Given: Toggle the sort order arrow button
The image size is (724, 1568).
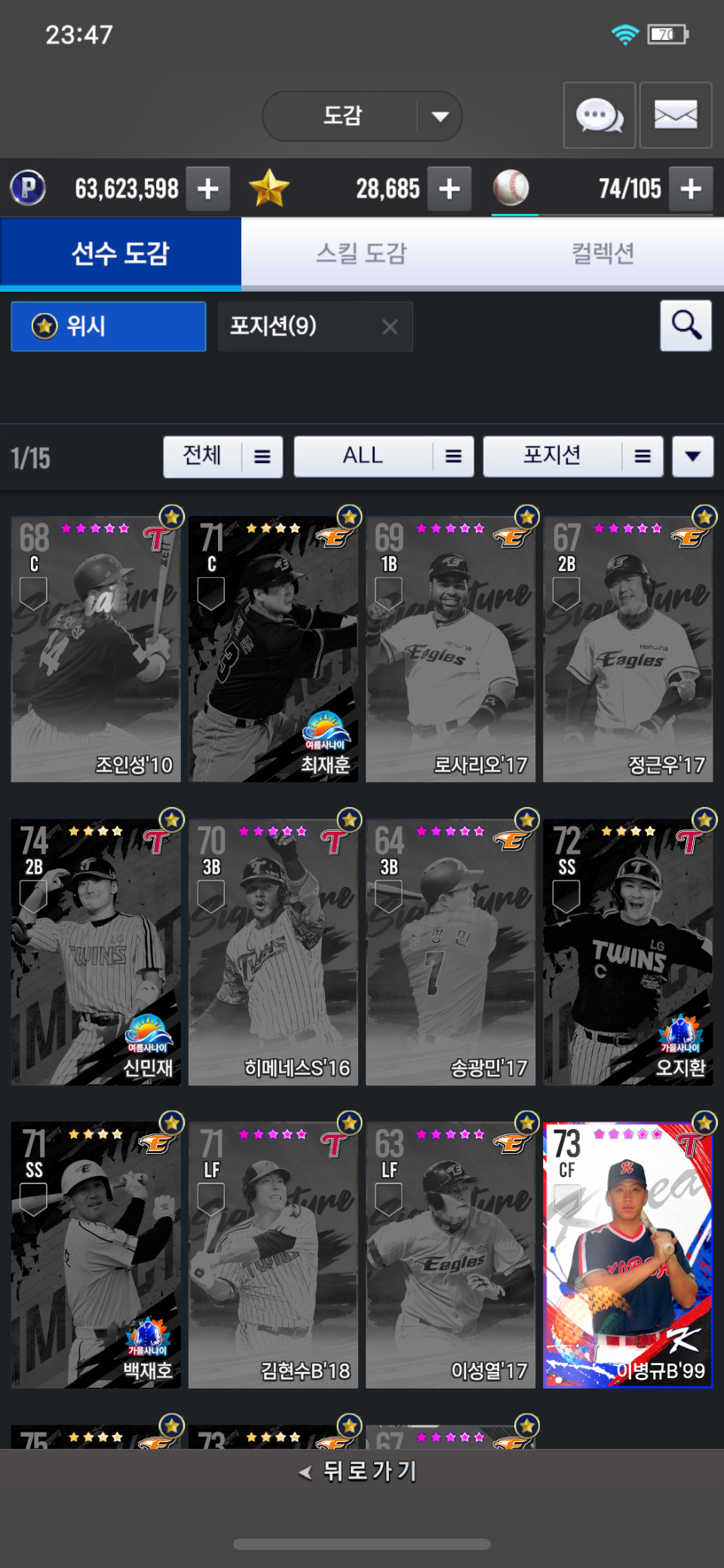Looking at the screenshot, I should 693,456.
